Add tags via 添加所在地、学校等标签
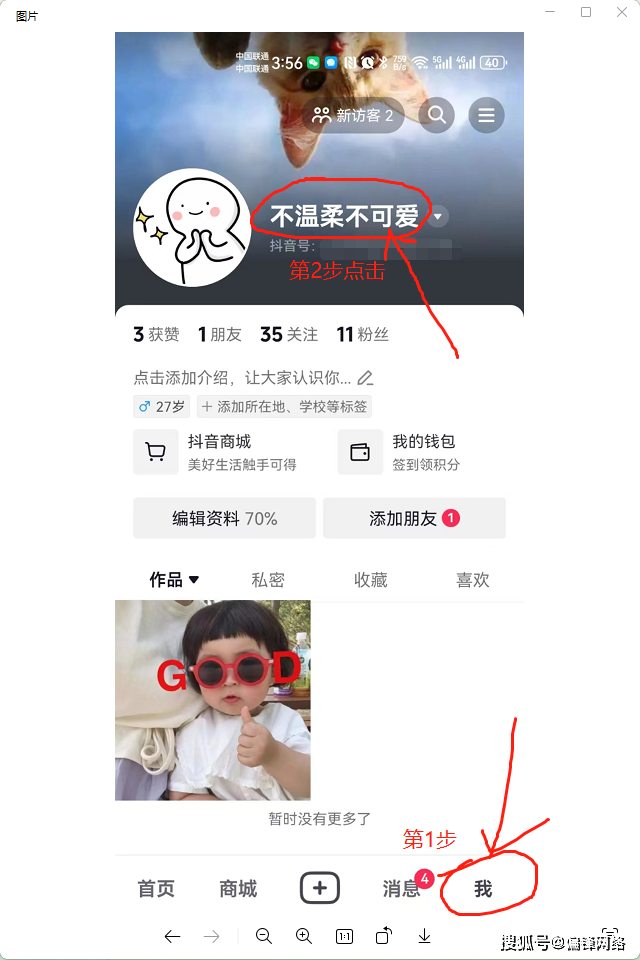Screen dimensions: 640x960 (284, 407)
